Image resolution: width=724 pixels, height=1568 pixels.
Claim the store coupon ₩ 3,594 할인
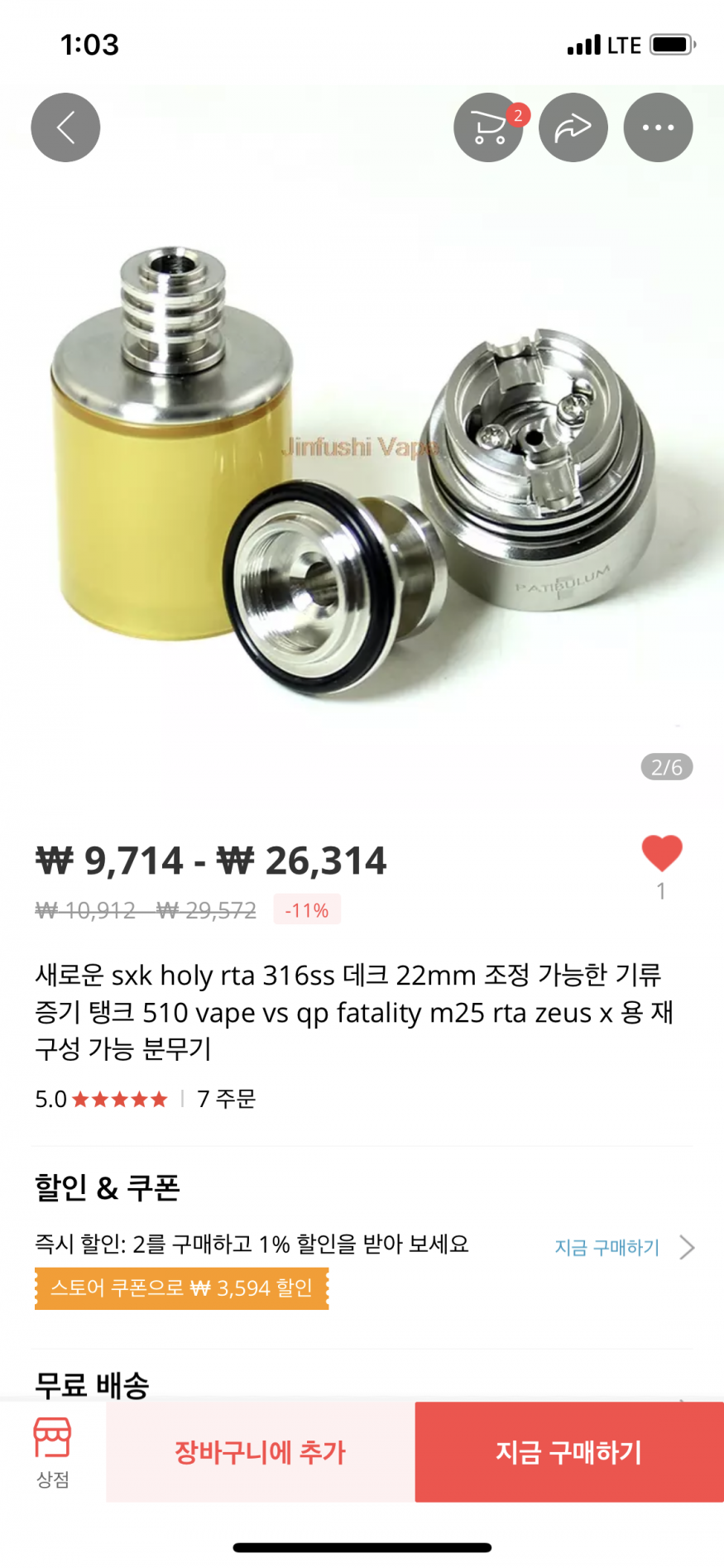coord(181,1288)
